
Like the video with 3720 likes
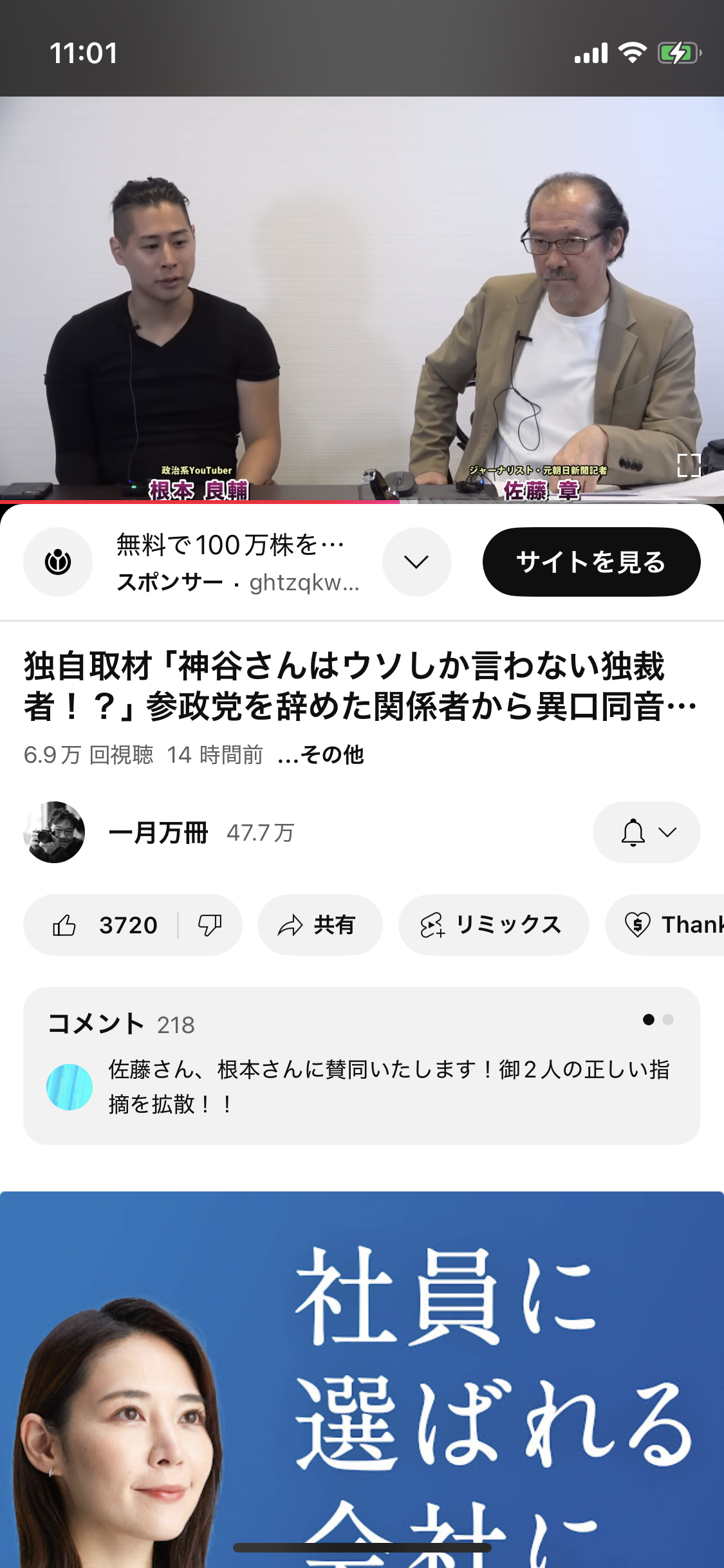point(103,925)
